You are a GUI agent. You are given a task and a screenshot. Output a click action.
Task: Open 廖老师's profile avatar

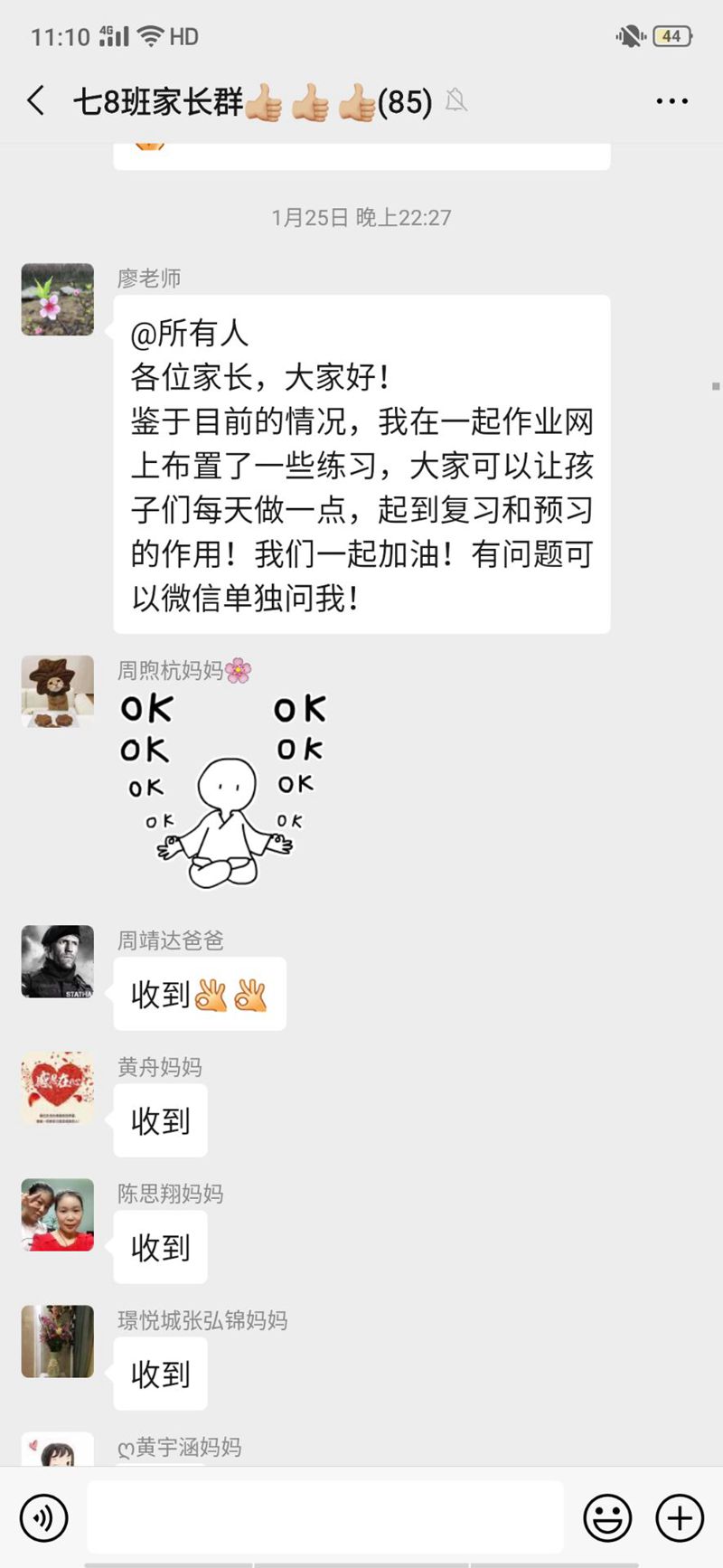point(58,299)
